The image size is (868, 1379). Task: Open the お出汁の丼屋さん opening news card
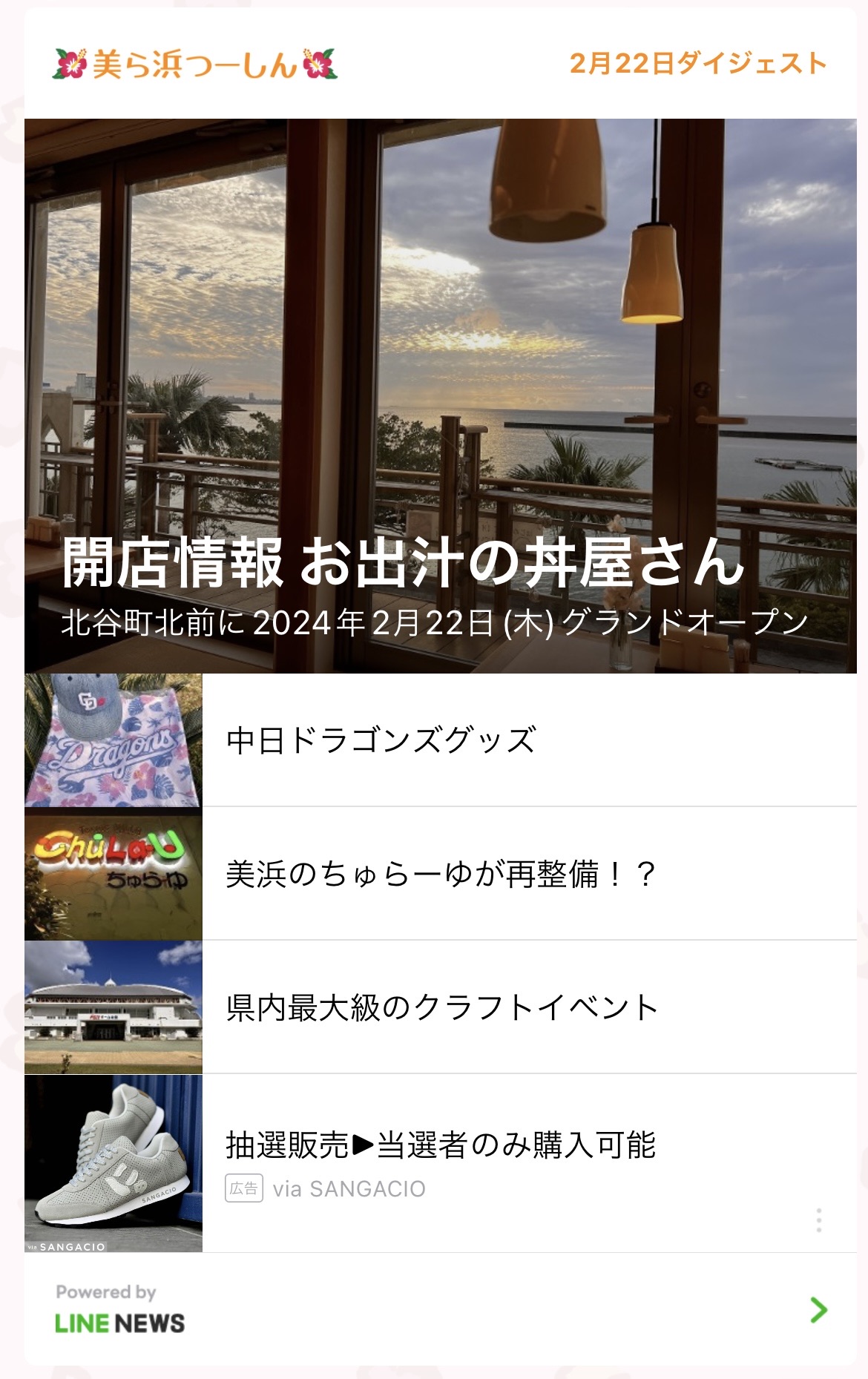point(440,396)
